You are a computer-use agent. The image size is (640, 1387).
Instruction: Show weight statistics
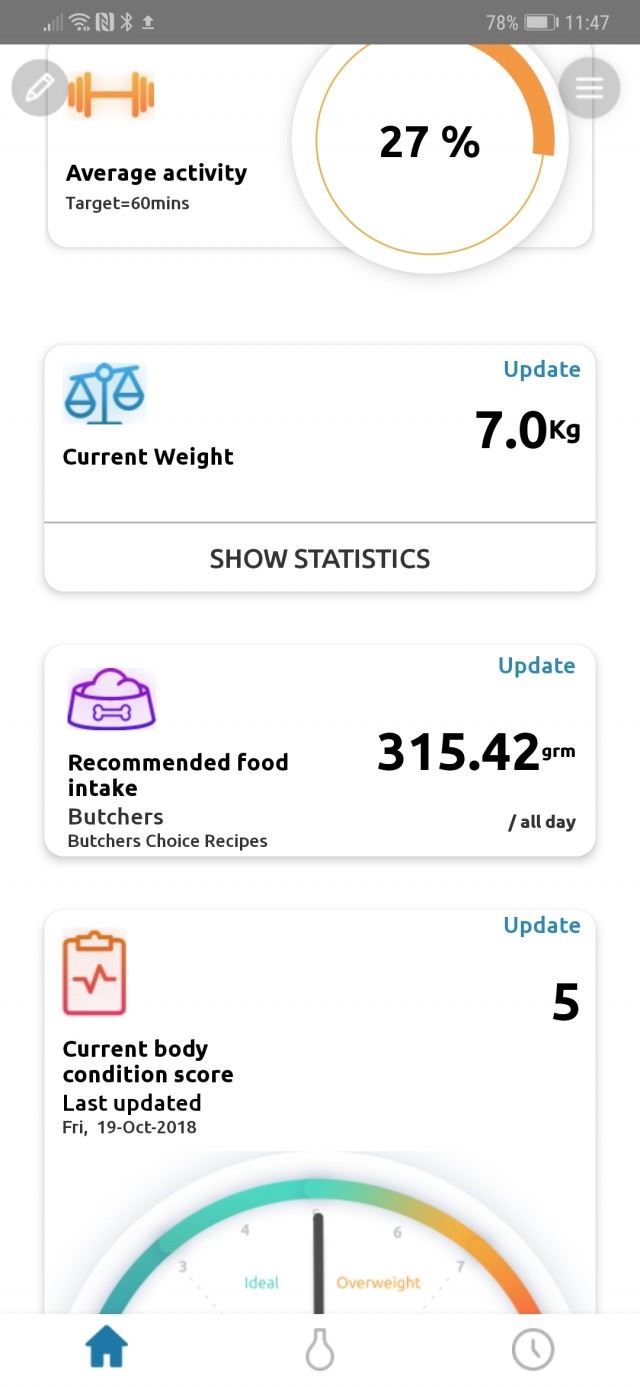point(320,558)
